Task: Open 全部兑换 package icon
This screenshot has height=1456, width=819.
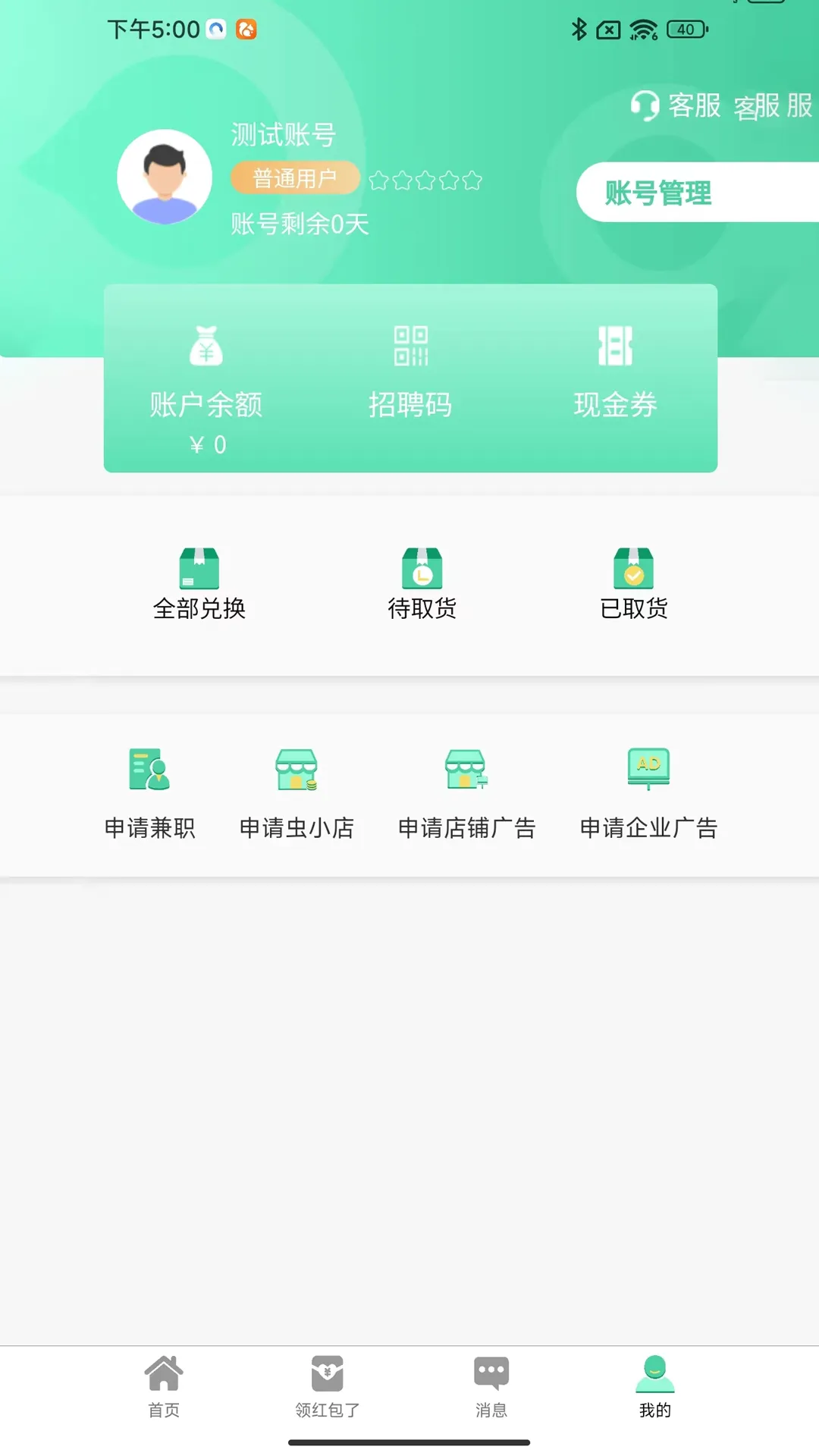Action: click(x=200, y=567)
